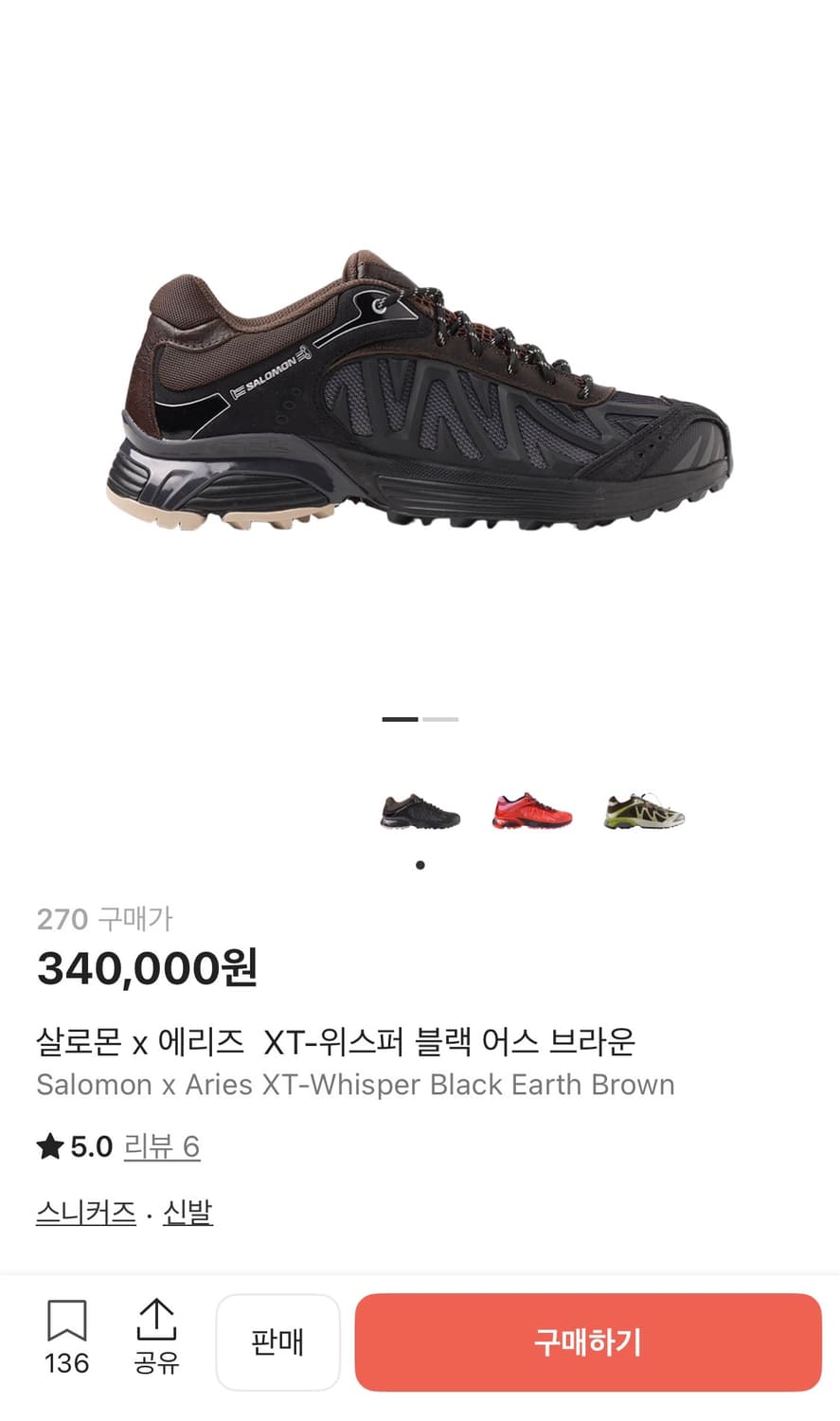Click the 340,000원 price text
840x1421 pixels.
145,969
